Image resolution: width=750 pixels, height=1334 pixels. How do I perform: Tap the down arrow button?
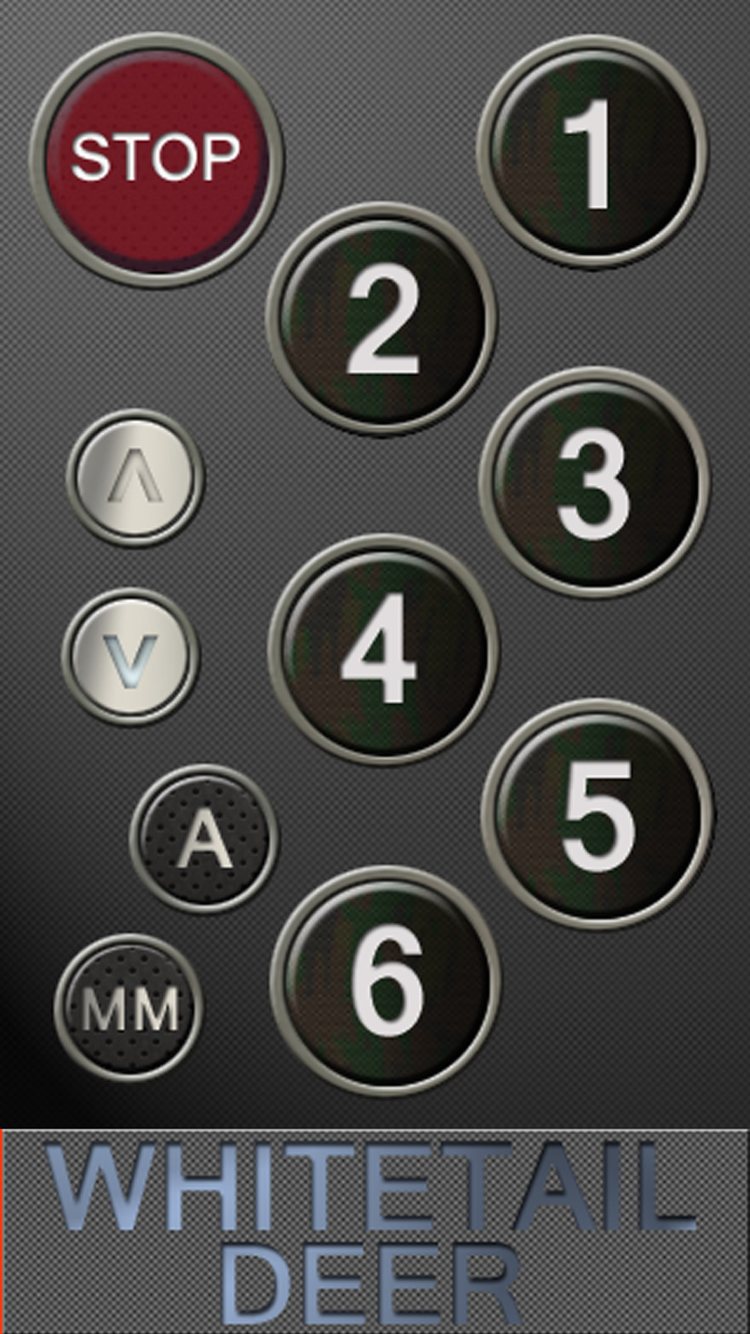click(131, 657)
